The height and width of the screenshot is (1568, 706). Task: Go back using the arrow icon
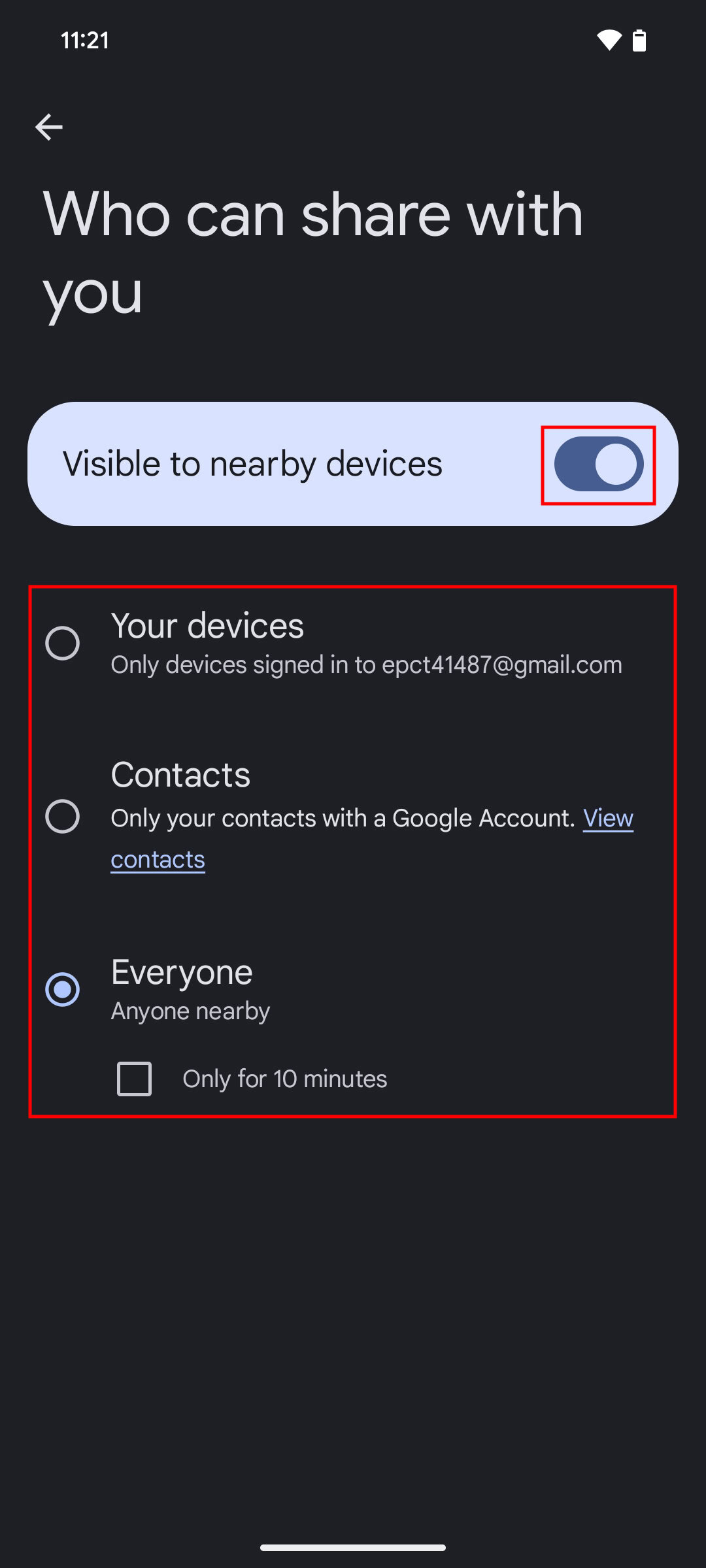tap(49, 127)
